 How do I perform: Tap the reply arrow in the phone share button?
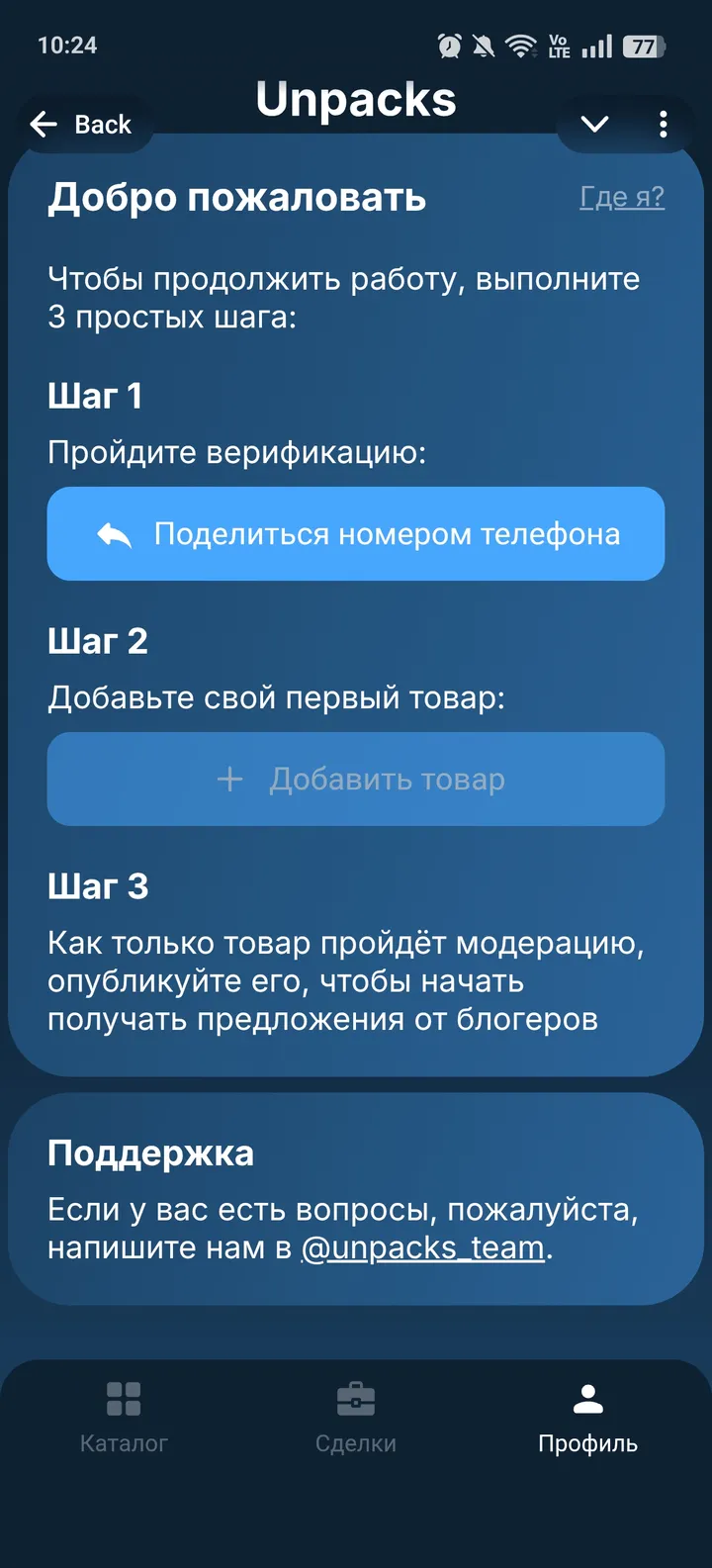[115, 533]
